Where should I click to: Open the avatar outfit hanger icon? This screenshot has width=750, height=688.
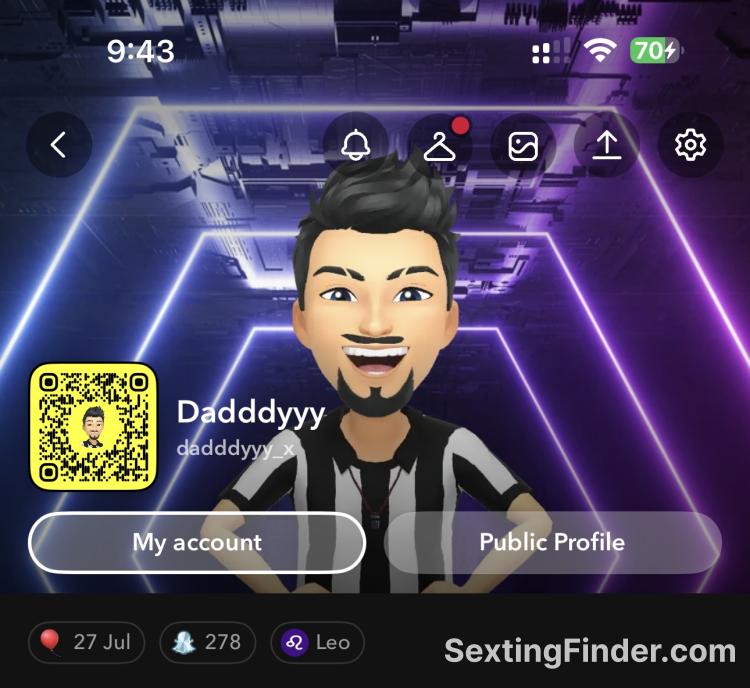click(439, 146)
